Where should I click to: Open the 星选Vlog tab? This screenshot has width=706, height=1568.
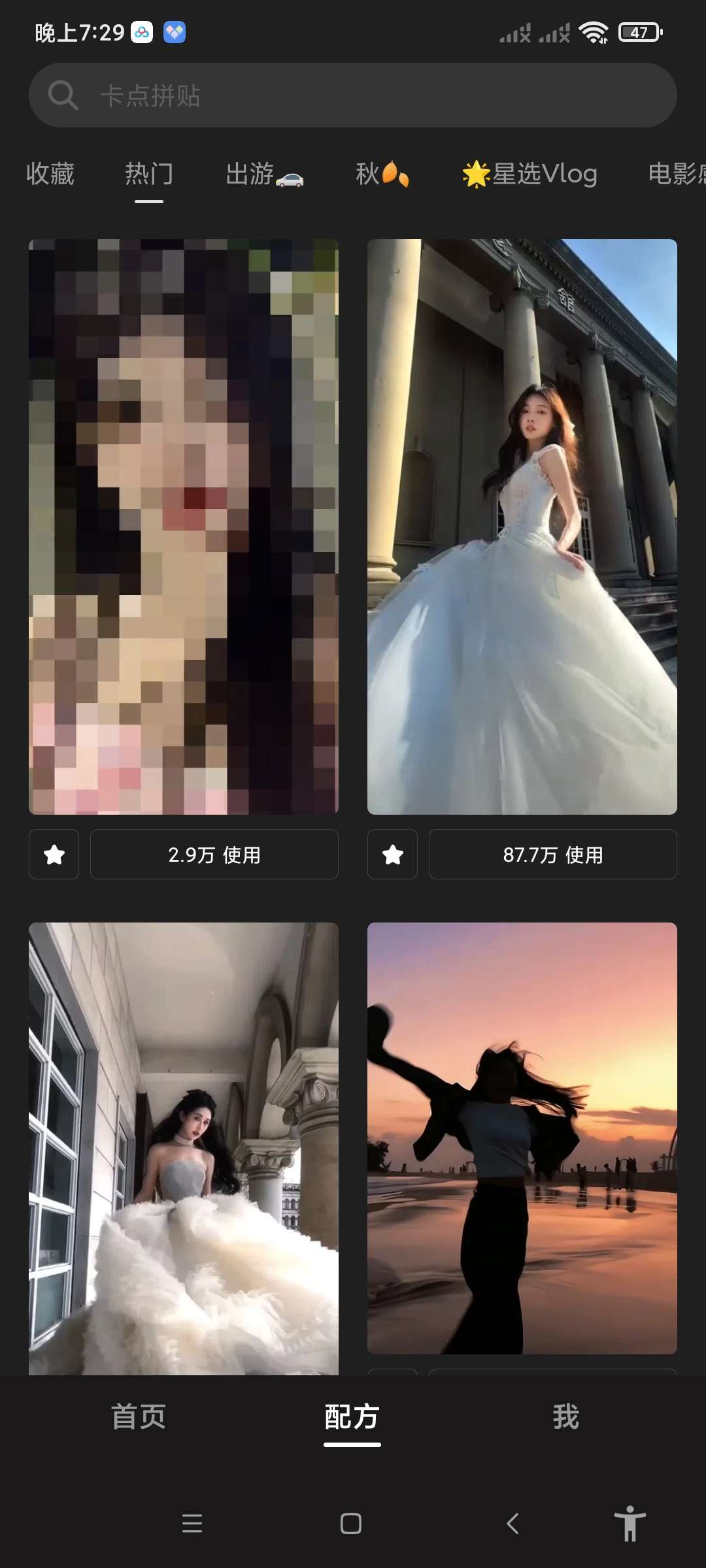pyautogui.click(x=529, y=174)
